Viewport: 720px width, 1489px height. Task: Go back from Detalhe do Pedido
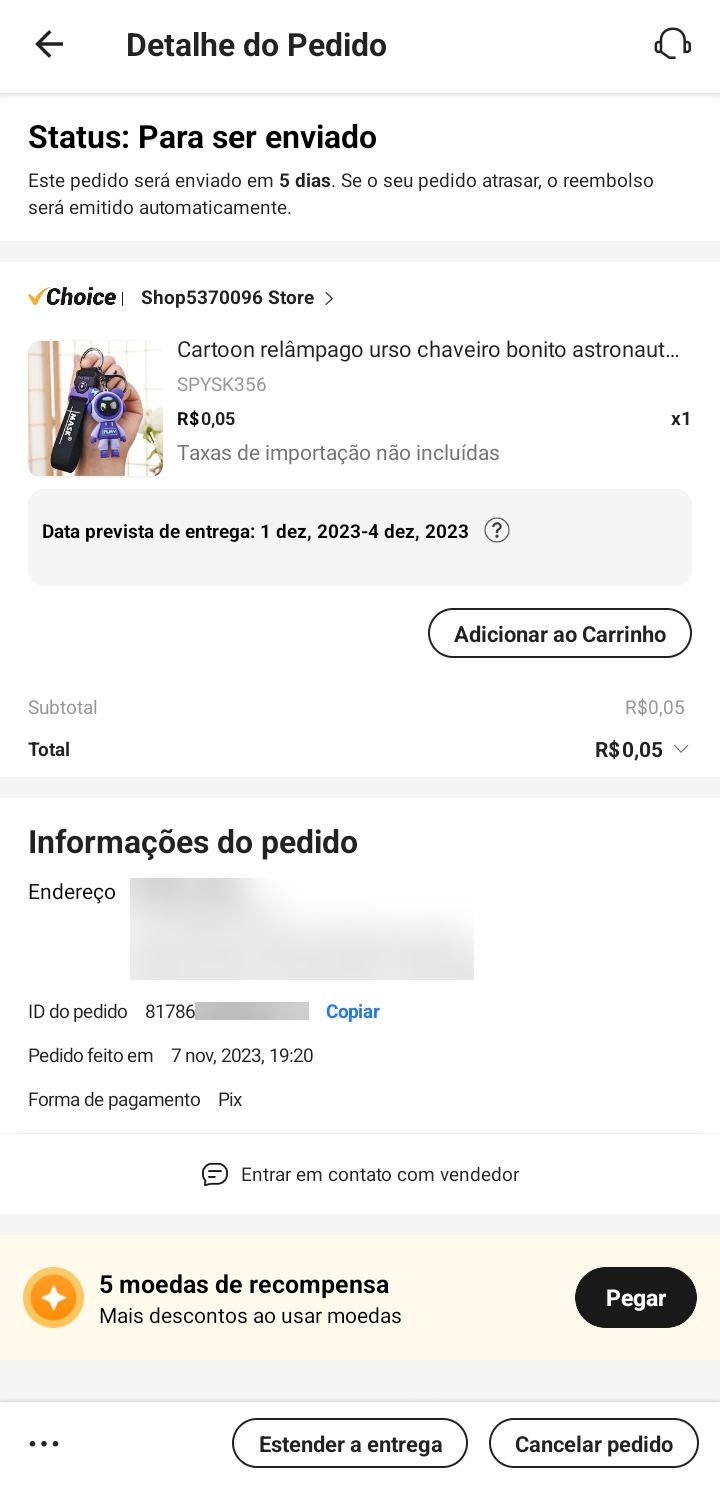(49, 45)
